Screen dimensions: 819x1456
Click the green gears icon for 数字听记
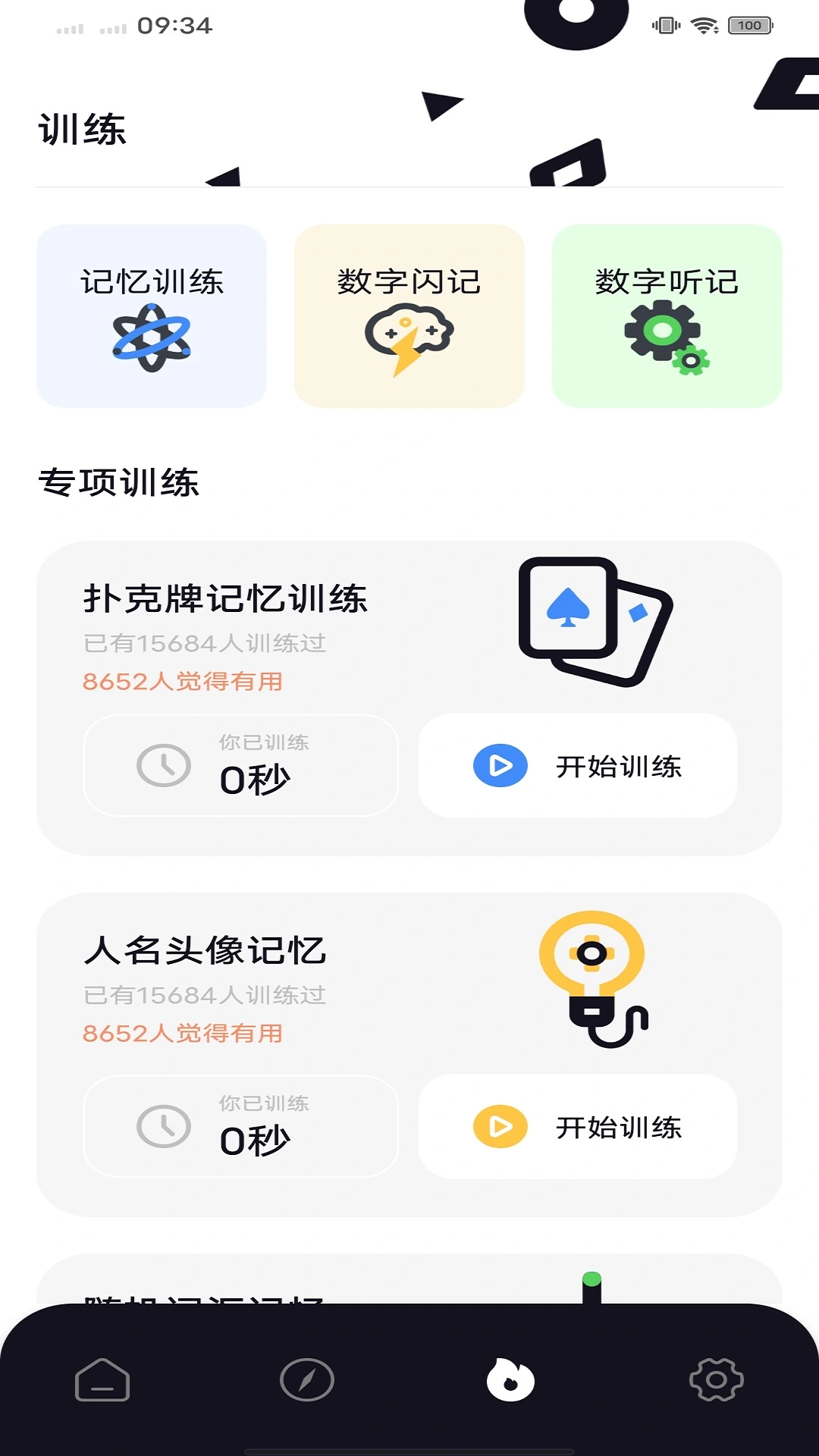click(664, 339)
